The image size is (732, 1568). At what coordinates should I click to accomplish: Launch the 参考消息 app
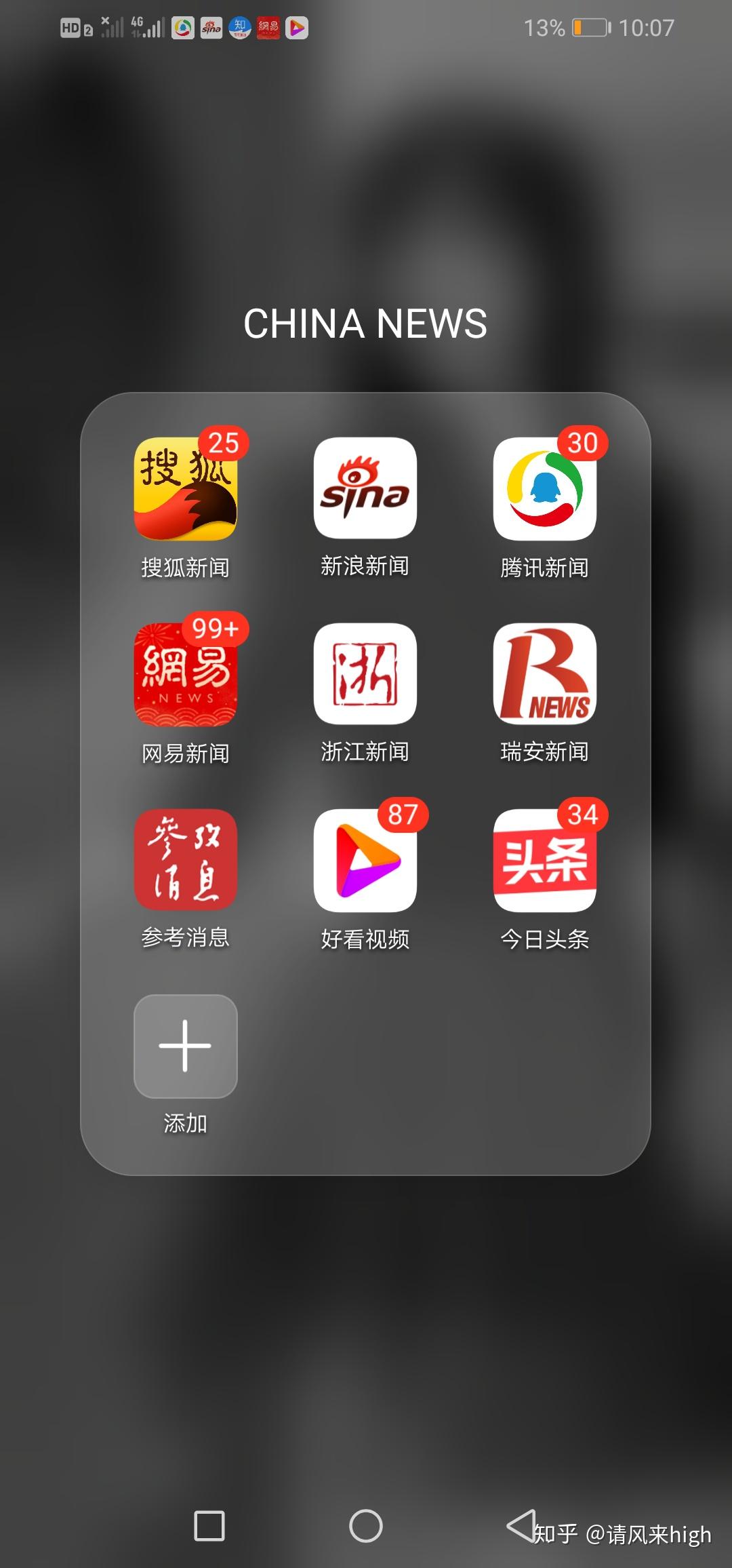tap(185, 860)
